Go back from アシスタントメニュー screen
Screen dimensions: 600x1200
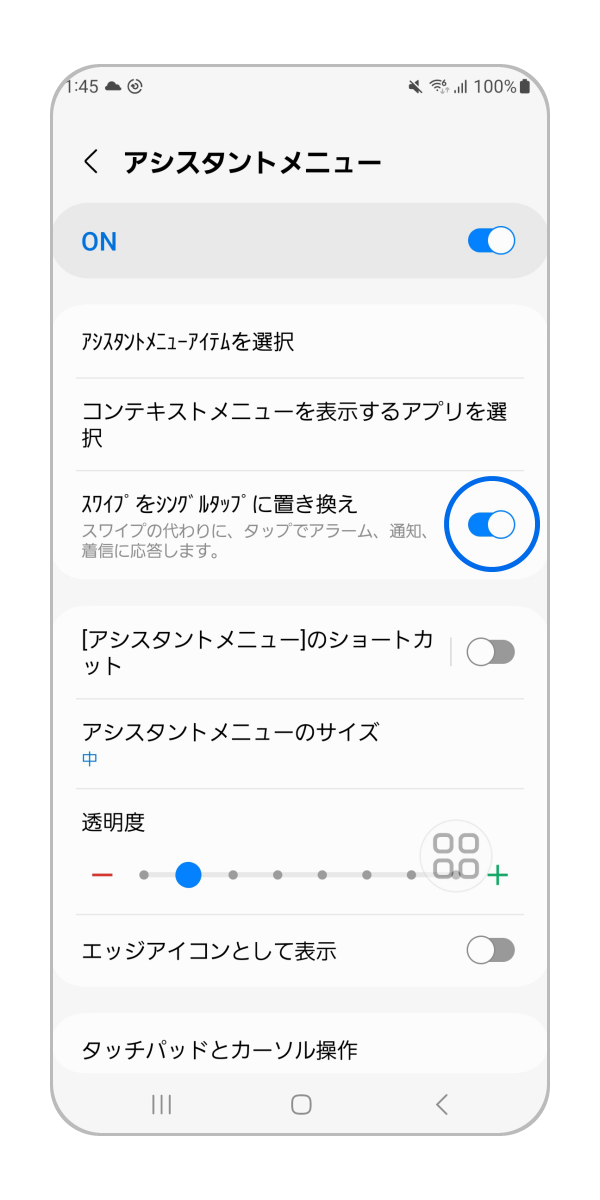[91, 162]
